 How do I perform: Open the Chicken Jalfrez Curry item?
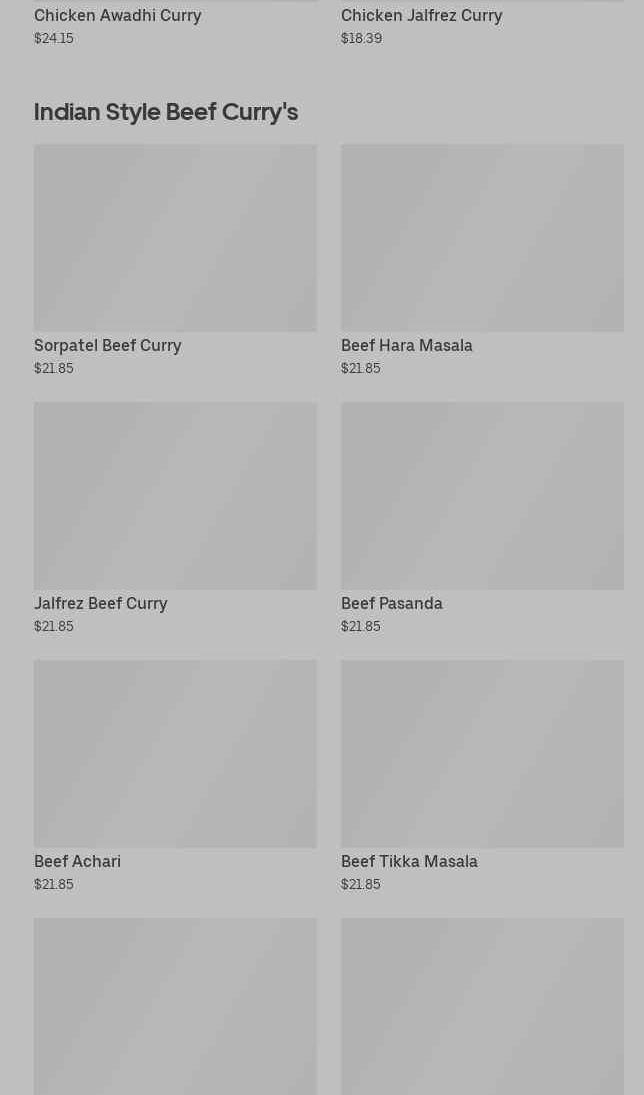pyautogui.click(x=482, y=24)
